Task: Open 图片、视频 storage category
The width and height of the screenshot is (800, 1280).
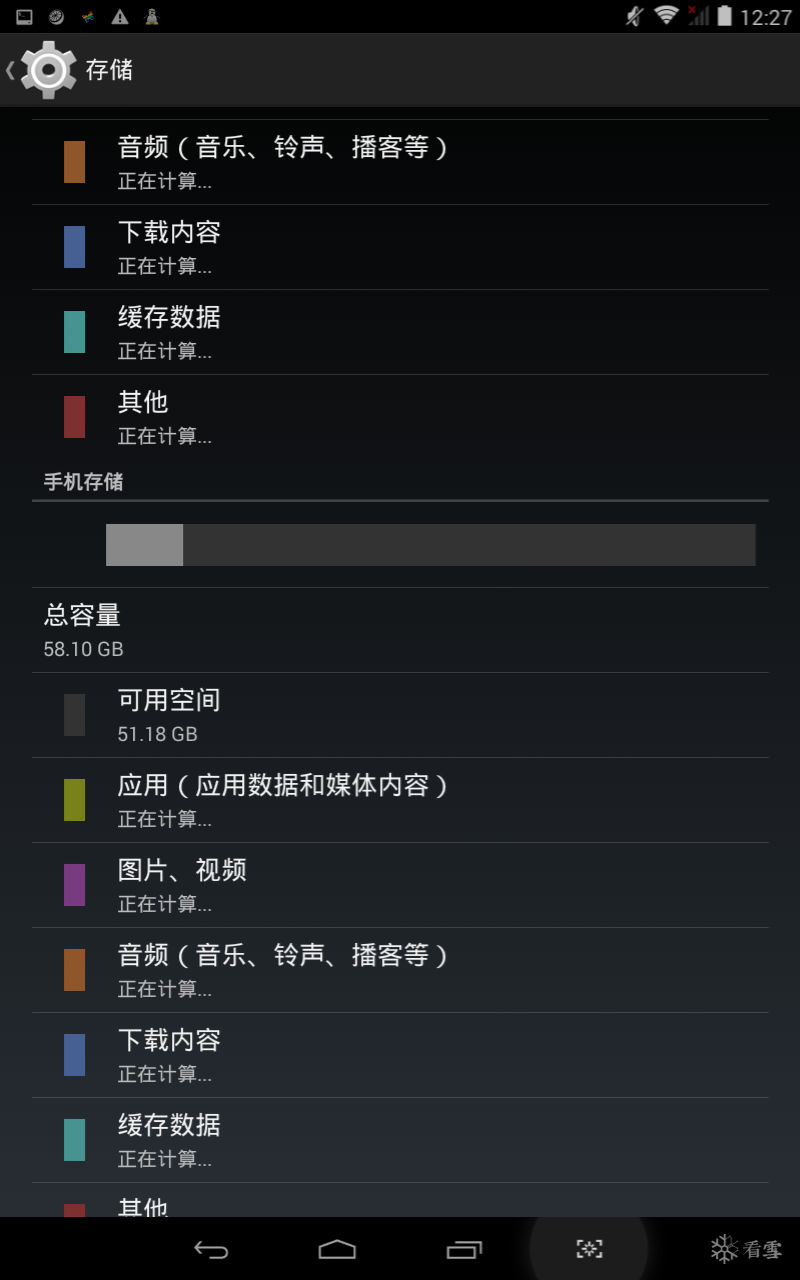Action: coord(400,885)
